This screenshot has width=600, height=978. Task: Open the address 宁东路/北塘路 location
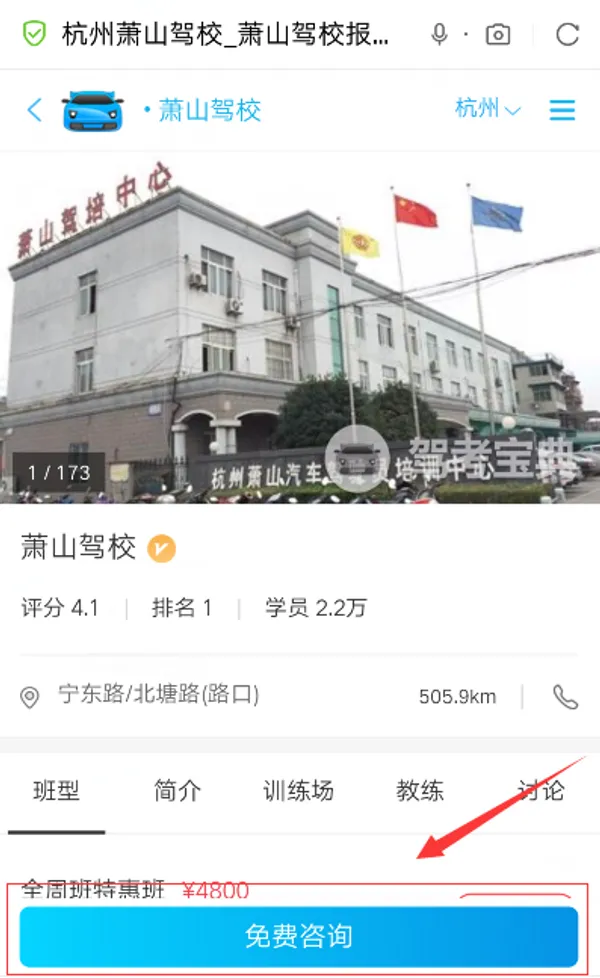point(158,695)
